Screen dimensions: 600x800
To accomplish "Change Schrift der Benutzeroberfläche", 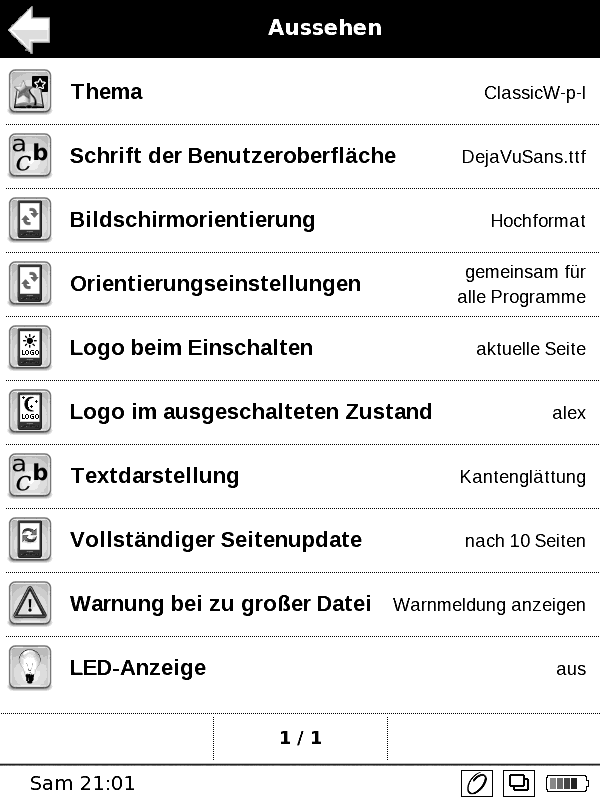I will (x=300, y=156).
